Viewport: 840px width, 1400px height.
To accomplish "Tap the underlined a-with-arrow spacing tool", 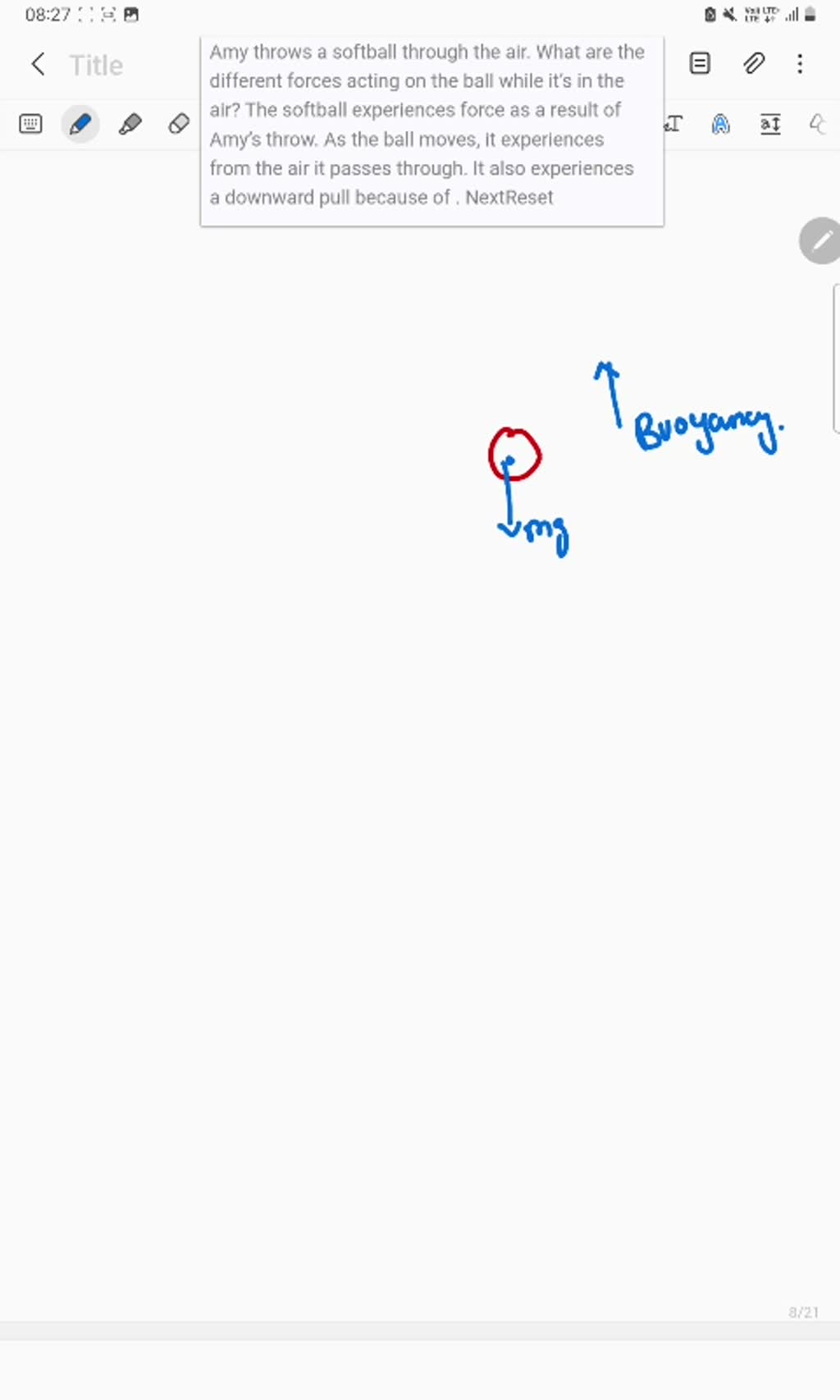I will pos(770,124).
